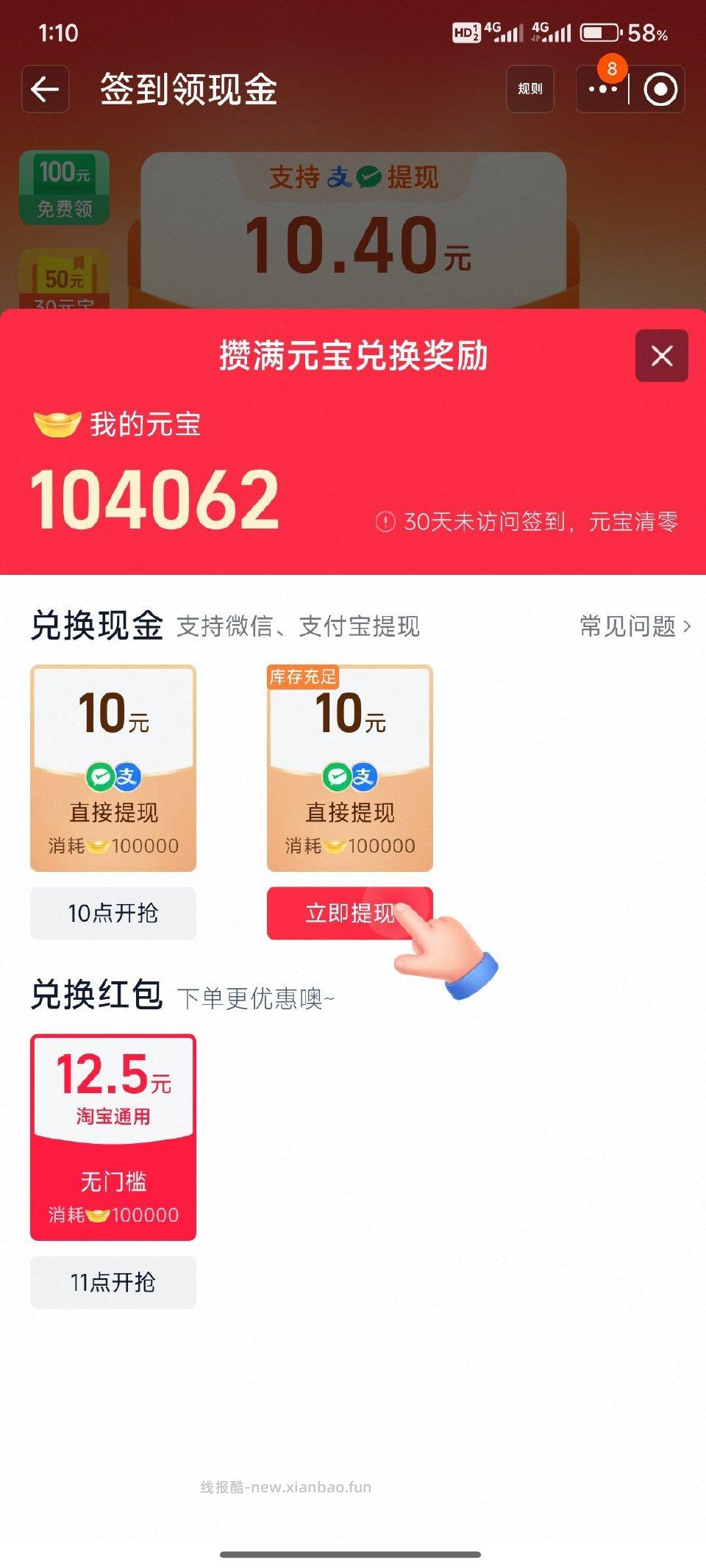
Task: Select the left 10元 直接提现 card
Action: pos(113,767)
